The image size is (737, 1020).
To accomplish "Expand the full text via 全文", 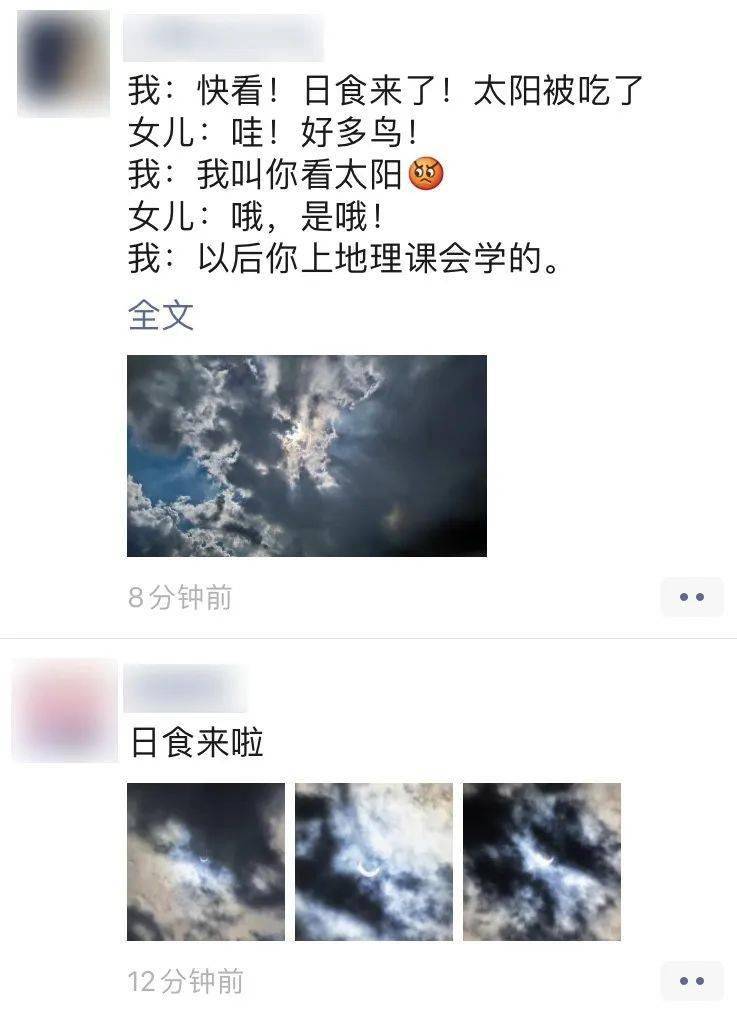I will click(160, 316).
